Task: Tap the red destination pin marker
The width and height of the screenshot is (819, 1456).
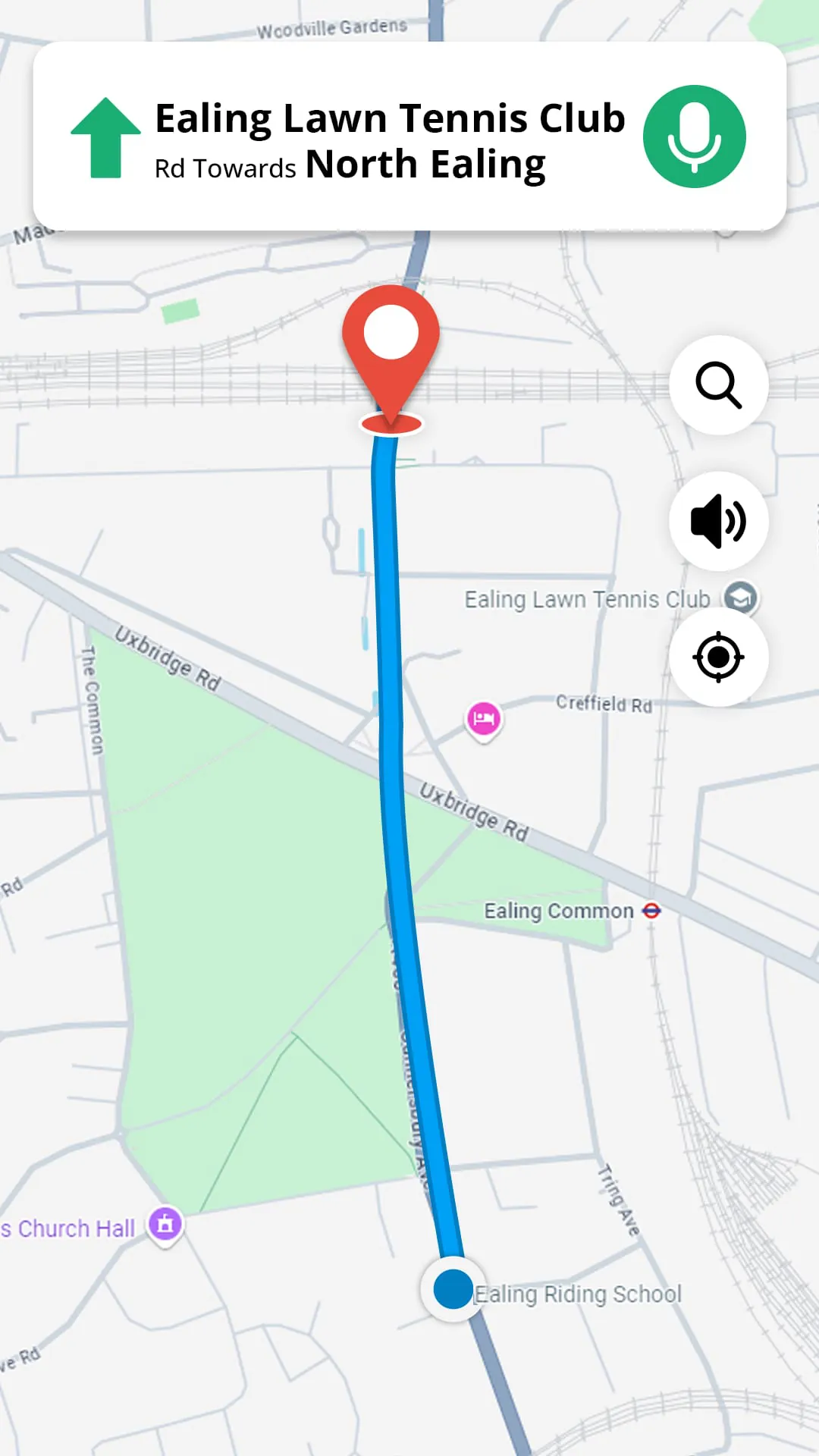Action: tap(391, 340)
